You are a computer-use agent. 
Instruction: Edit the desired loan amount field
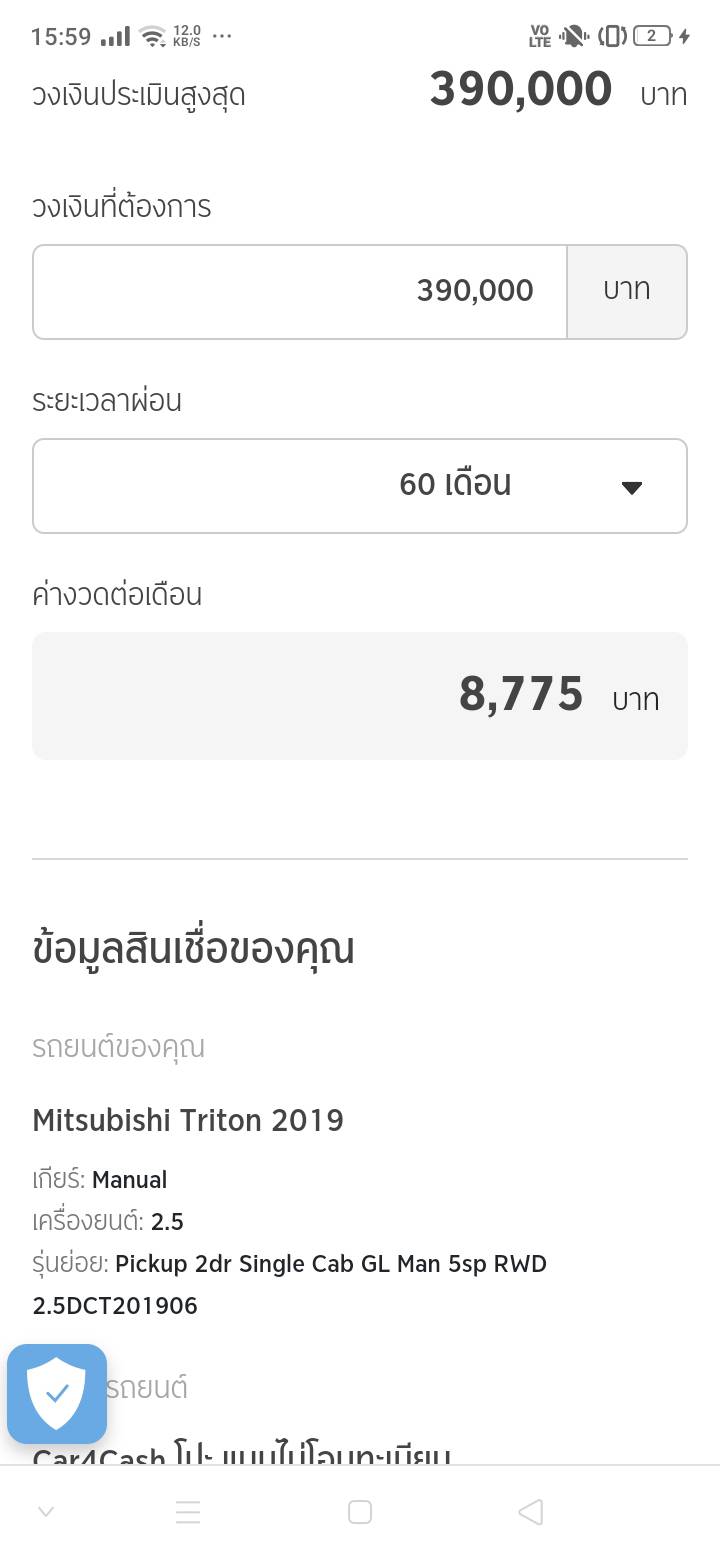tap(300, 291)
